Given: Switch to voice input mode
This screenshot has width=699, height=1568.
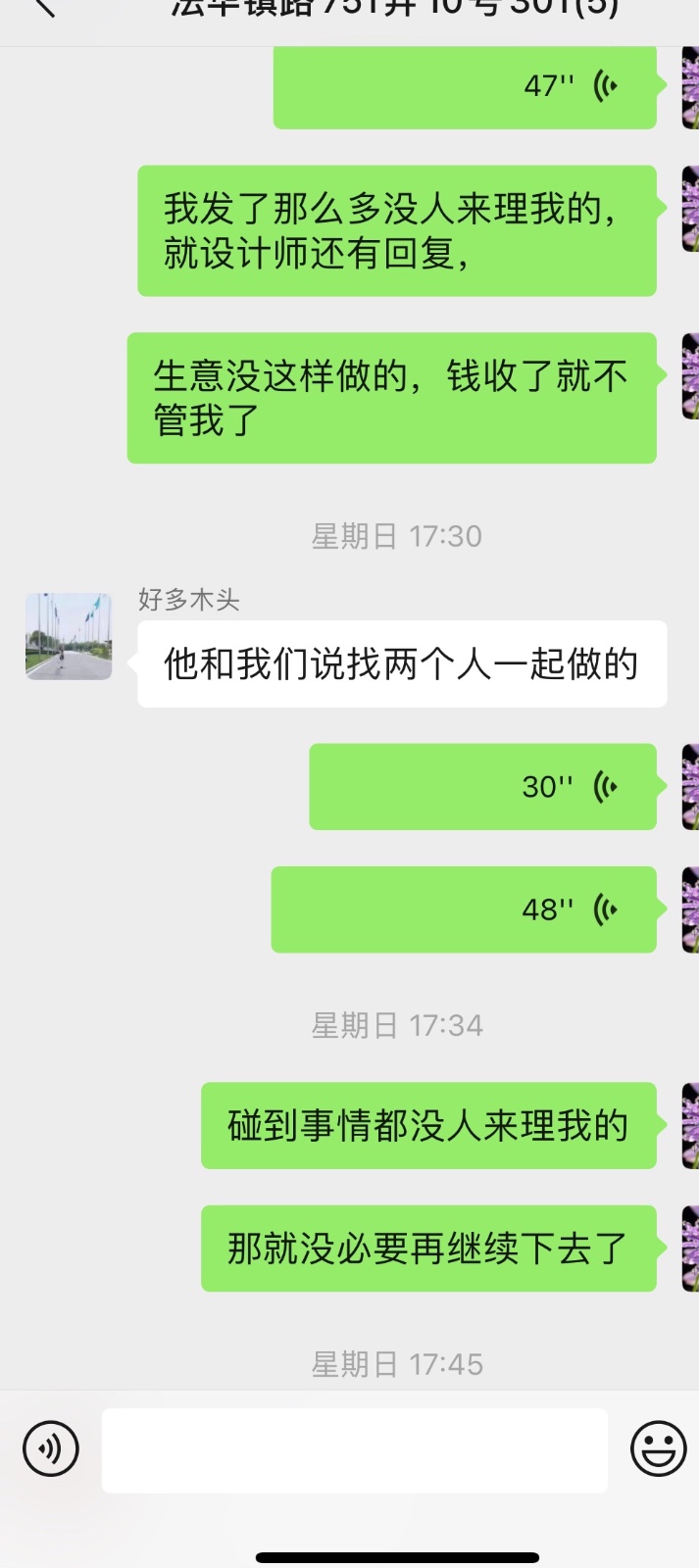Looking at the screenshot, I should tap(51, 1448).
